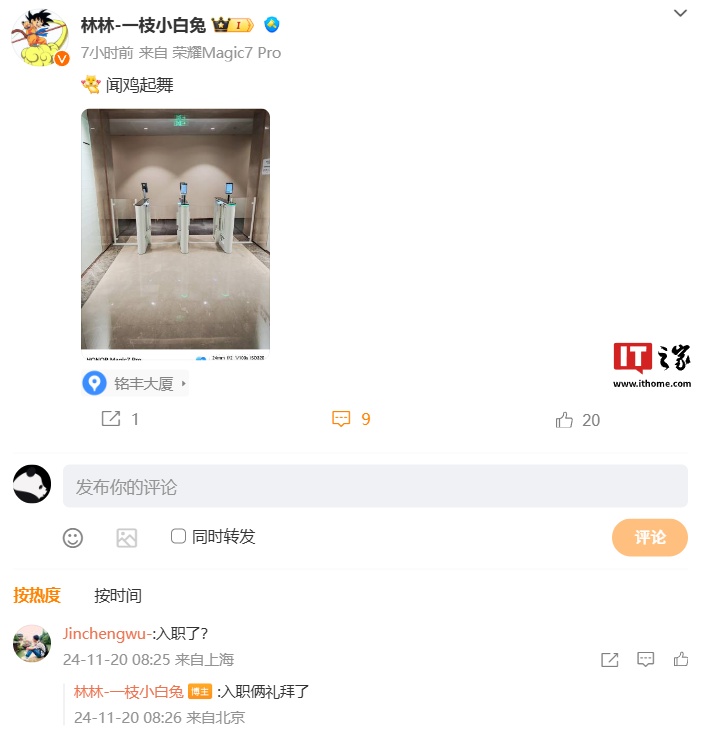703x729 pixels.
Task: Open 林林-一枝小白兔's profile avatar
Action: point(40,39)
